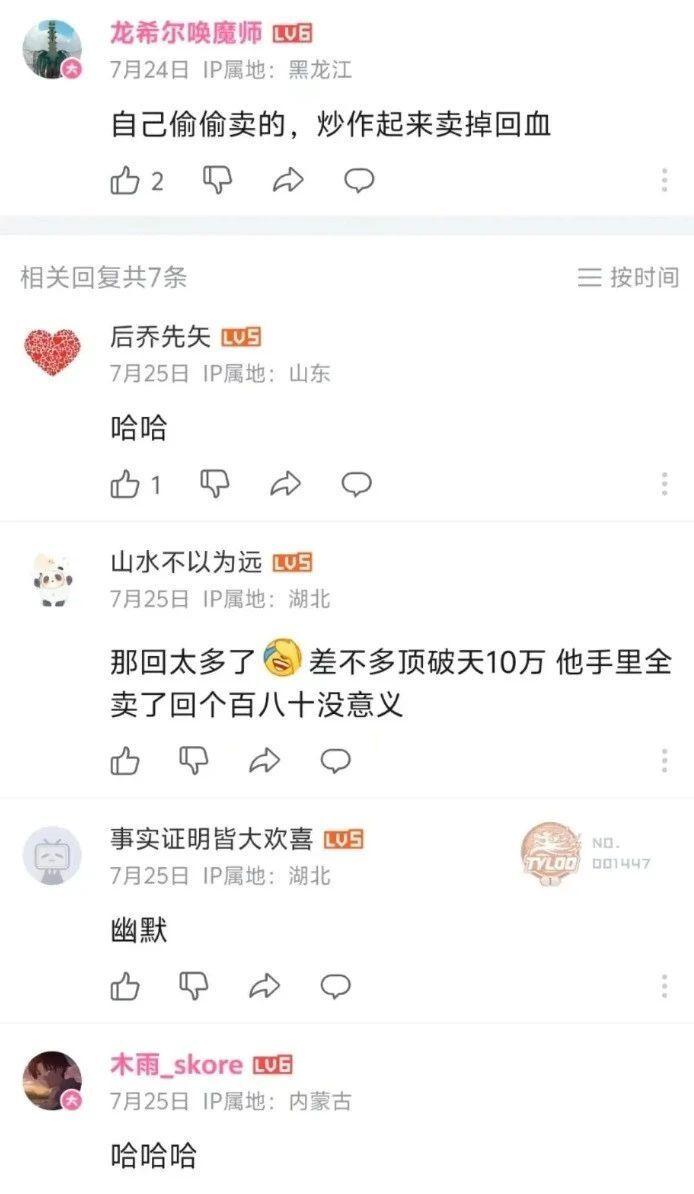Open more options on 事实证明皆大欢喜's reply
694x1194 pixels.
[664, 986]
